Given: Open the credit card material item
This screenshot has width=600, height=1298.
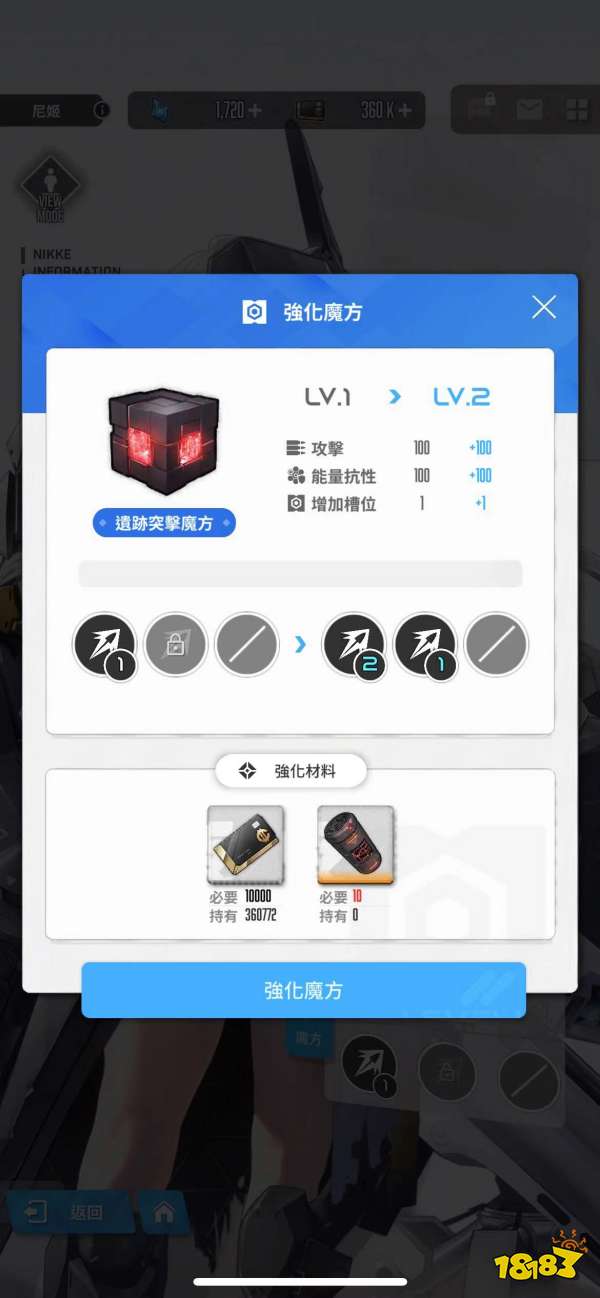Looking at the screenshot, I should point(246,845).
